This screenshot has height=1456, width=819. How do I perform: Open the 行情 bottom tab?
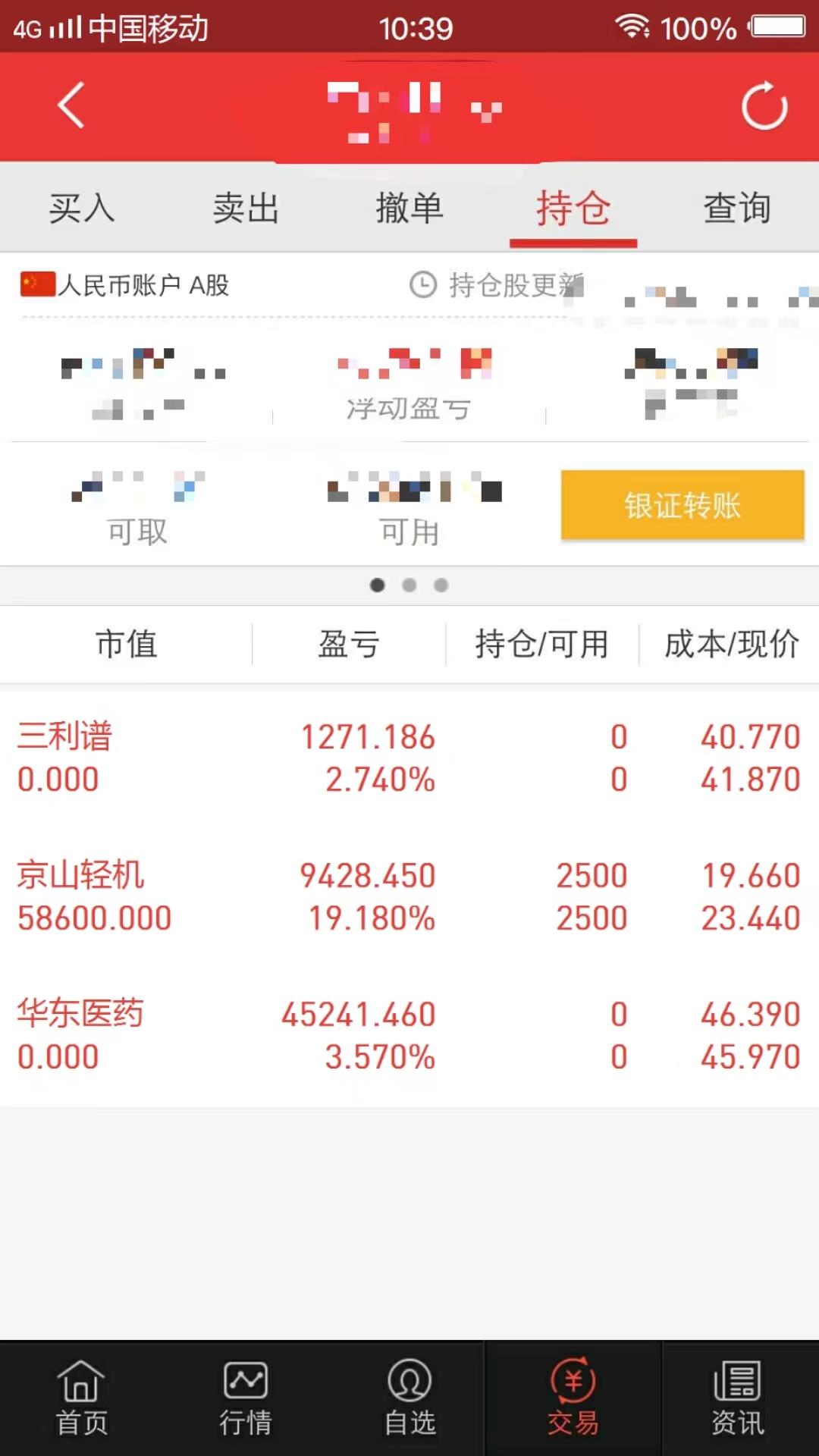pos(246,1398)
